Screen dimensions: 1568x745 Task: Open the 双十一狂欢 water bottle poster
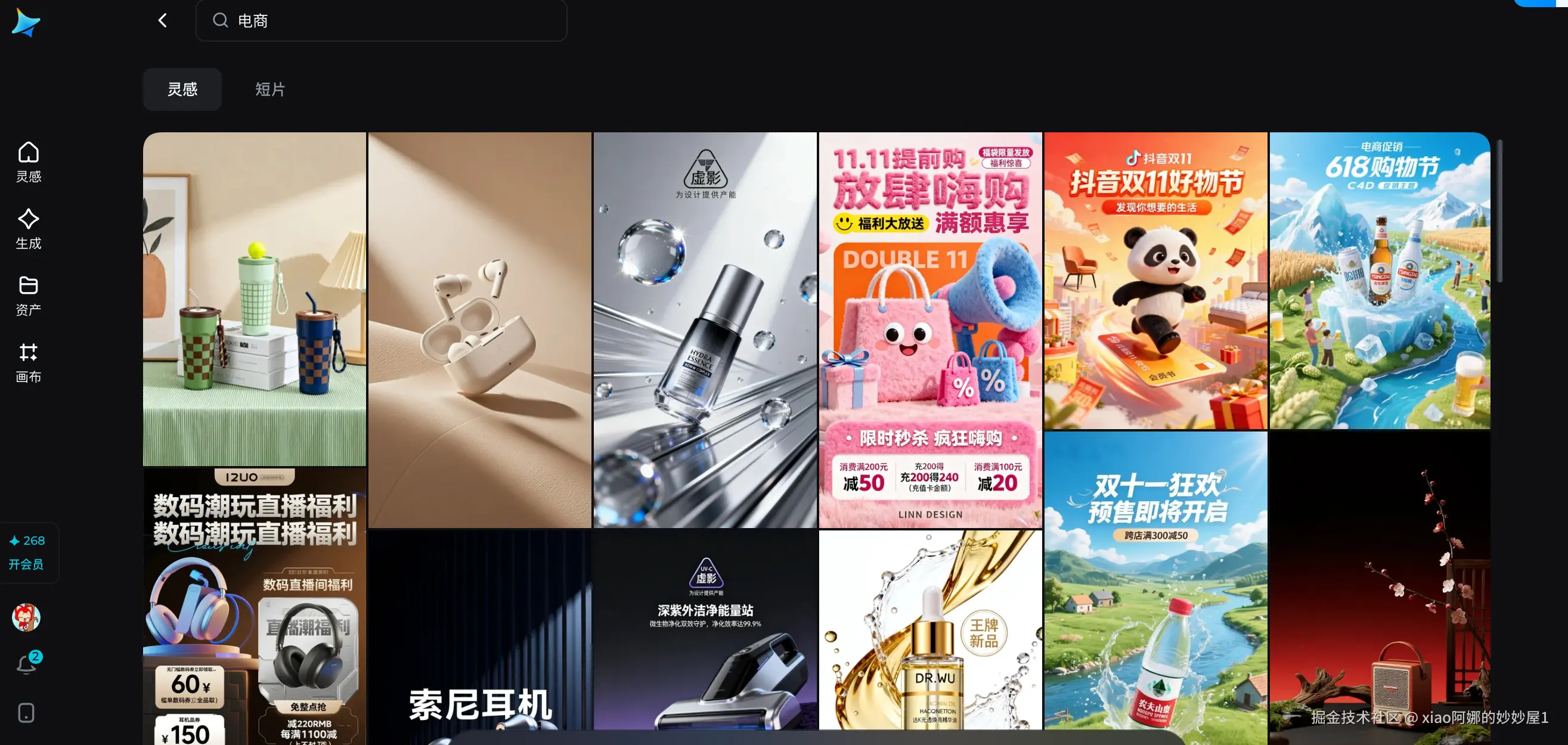coord(1155,584)
